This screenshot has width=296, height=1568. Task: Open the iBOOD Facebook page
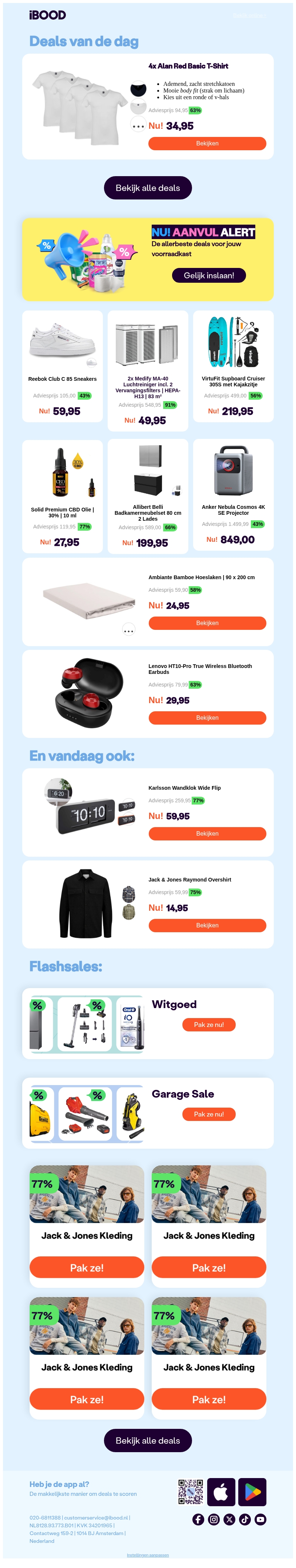click(x=198, y=1519)
